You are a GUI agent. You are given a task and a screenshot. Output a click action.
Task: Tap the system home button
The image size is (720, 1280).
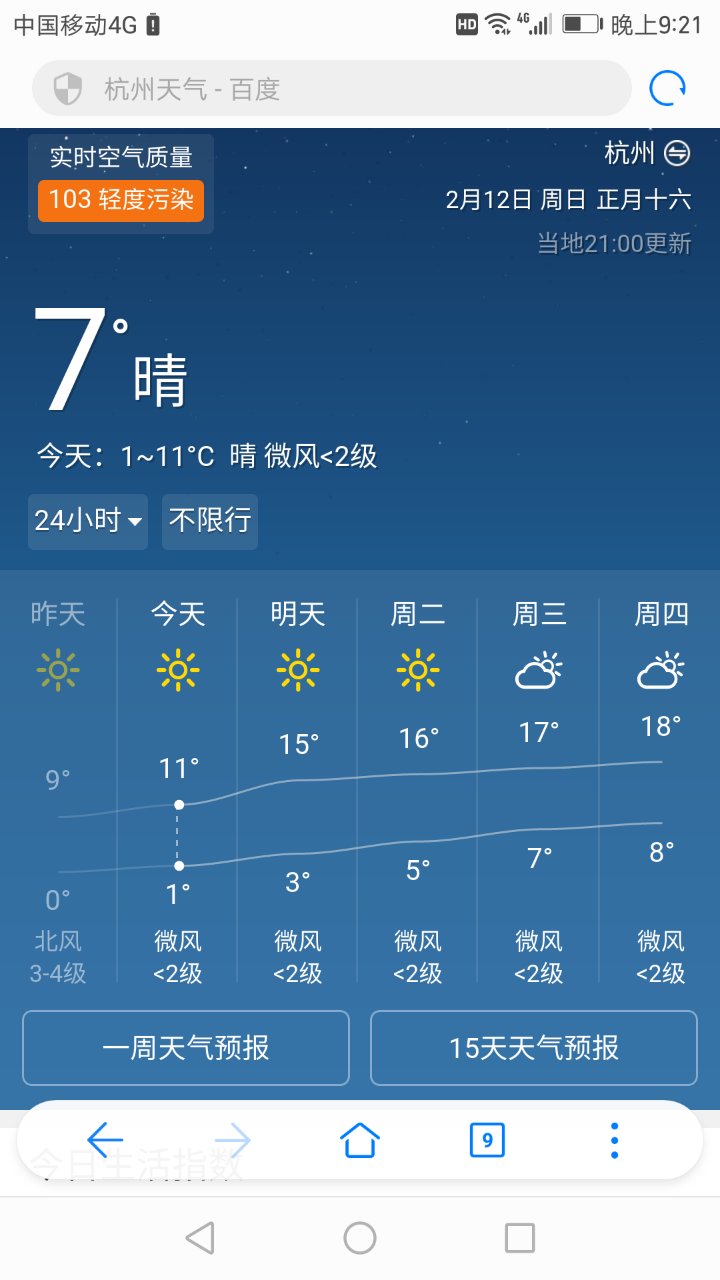[x=360, y=1238]
